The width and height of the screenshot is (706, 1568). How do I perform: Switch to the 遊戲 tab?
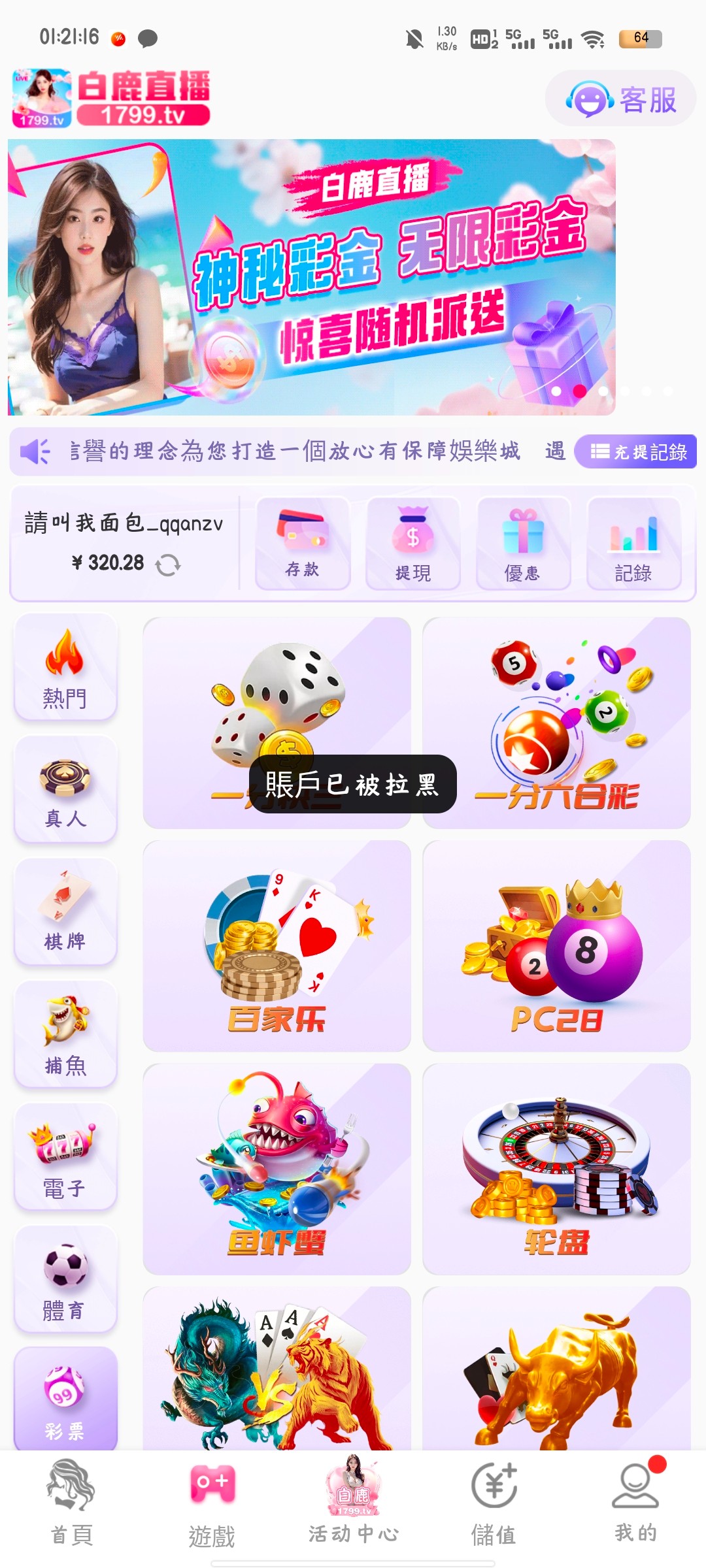pos(212,1504)
